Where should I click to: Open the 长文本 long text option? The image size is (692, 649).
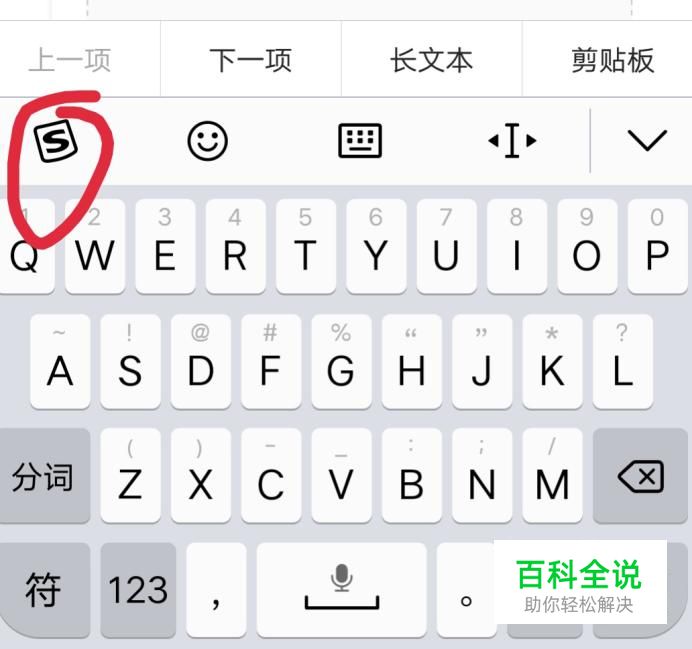[431, 60]
